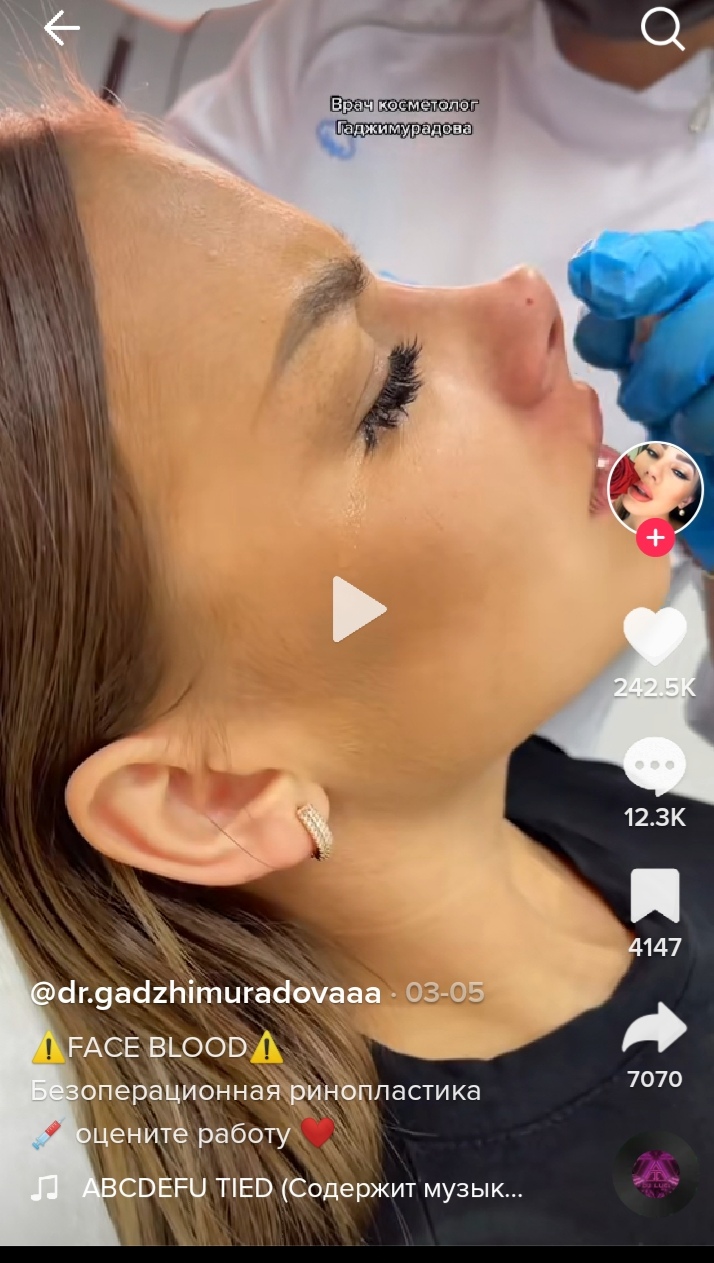
Task: Go back using the arrow
Action: tap(61, 30)
